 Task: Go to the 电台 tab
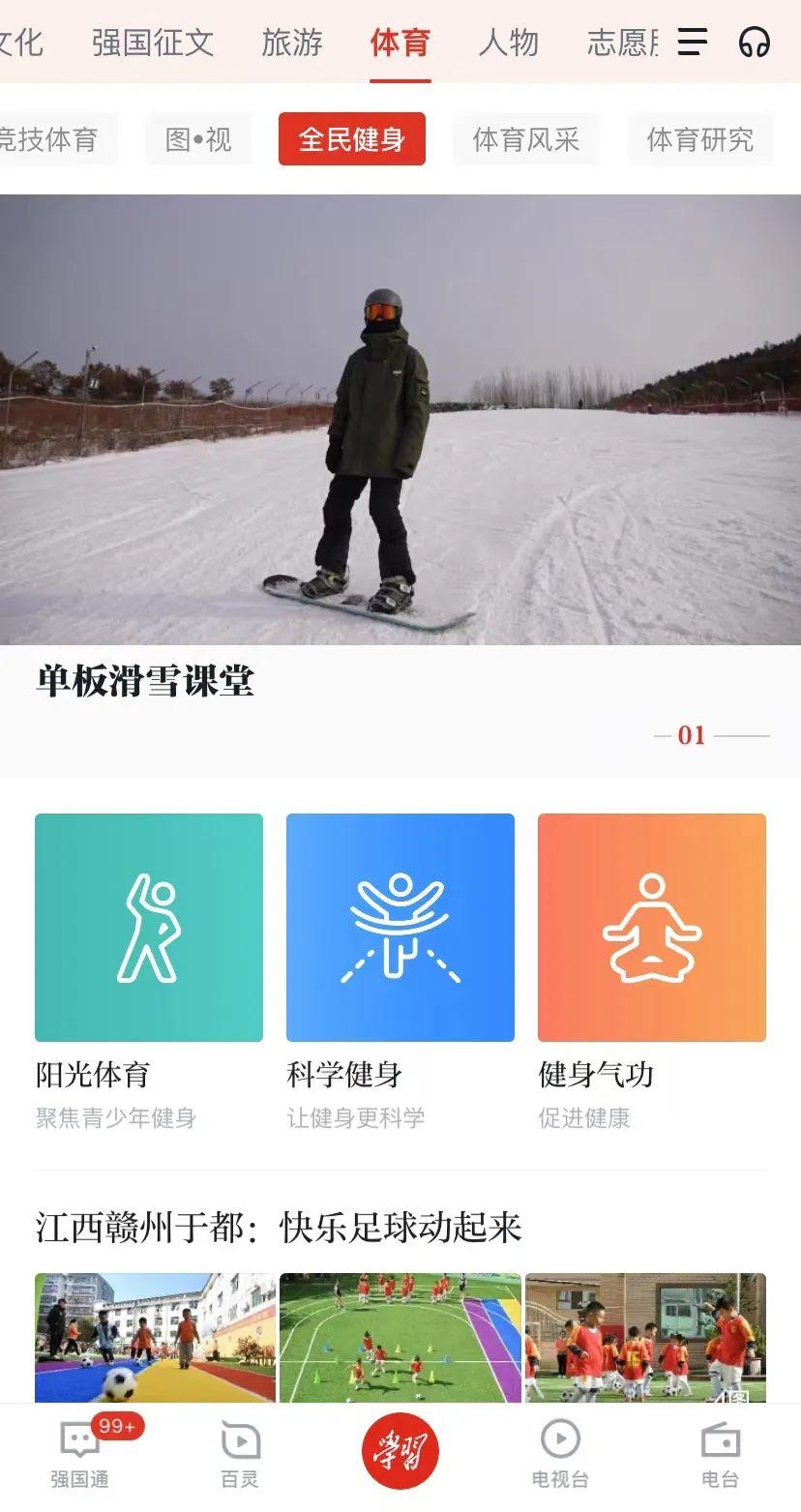[720, 1452]
